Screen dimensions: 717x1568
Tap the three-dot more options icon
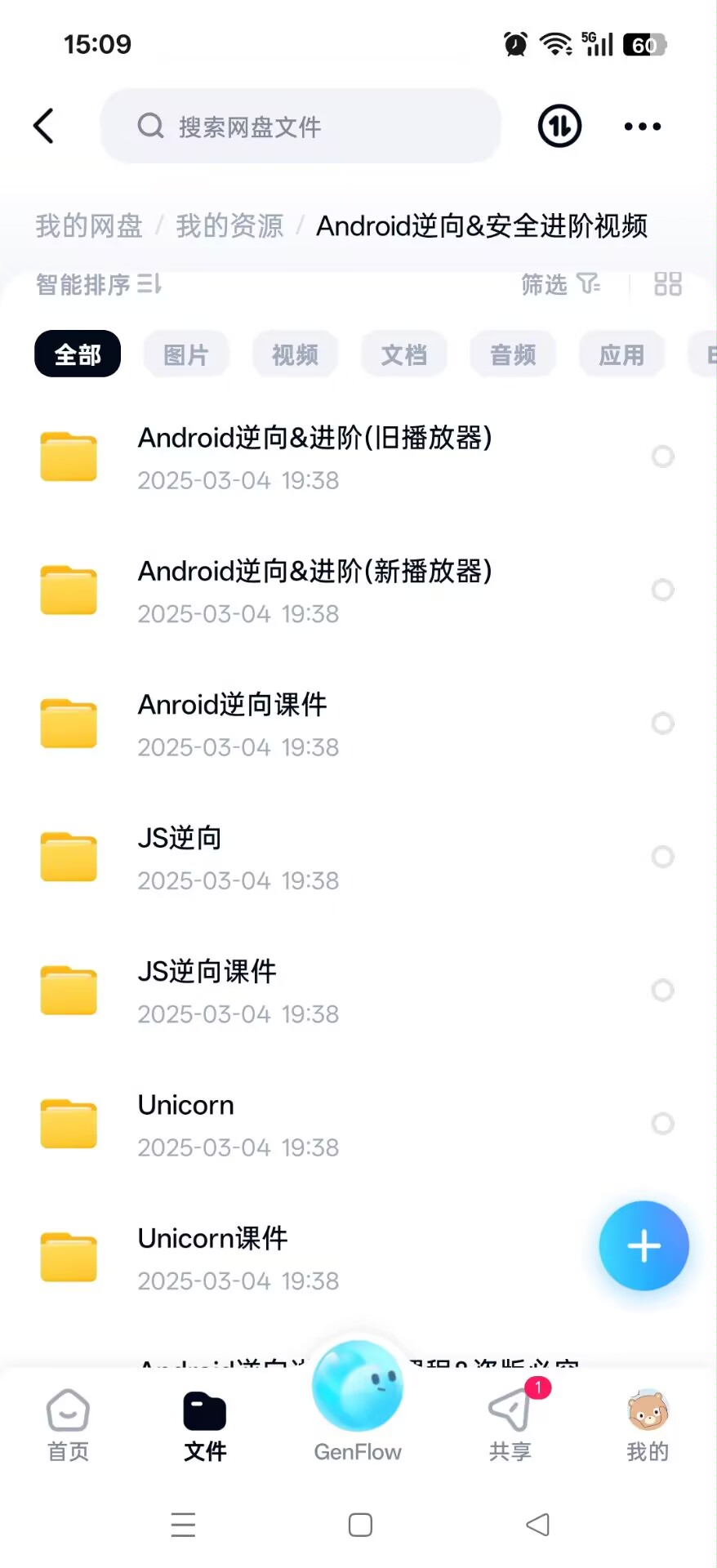(x=642, y=126)
